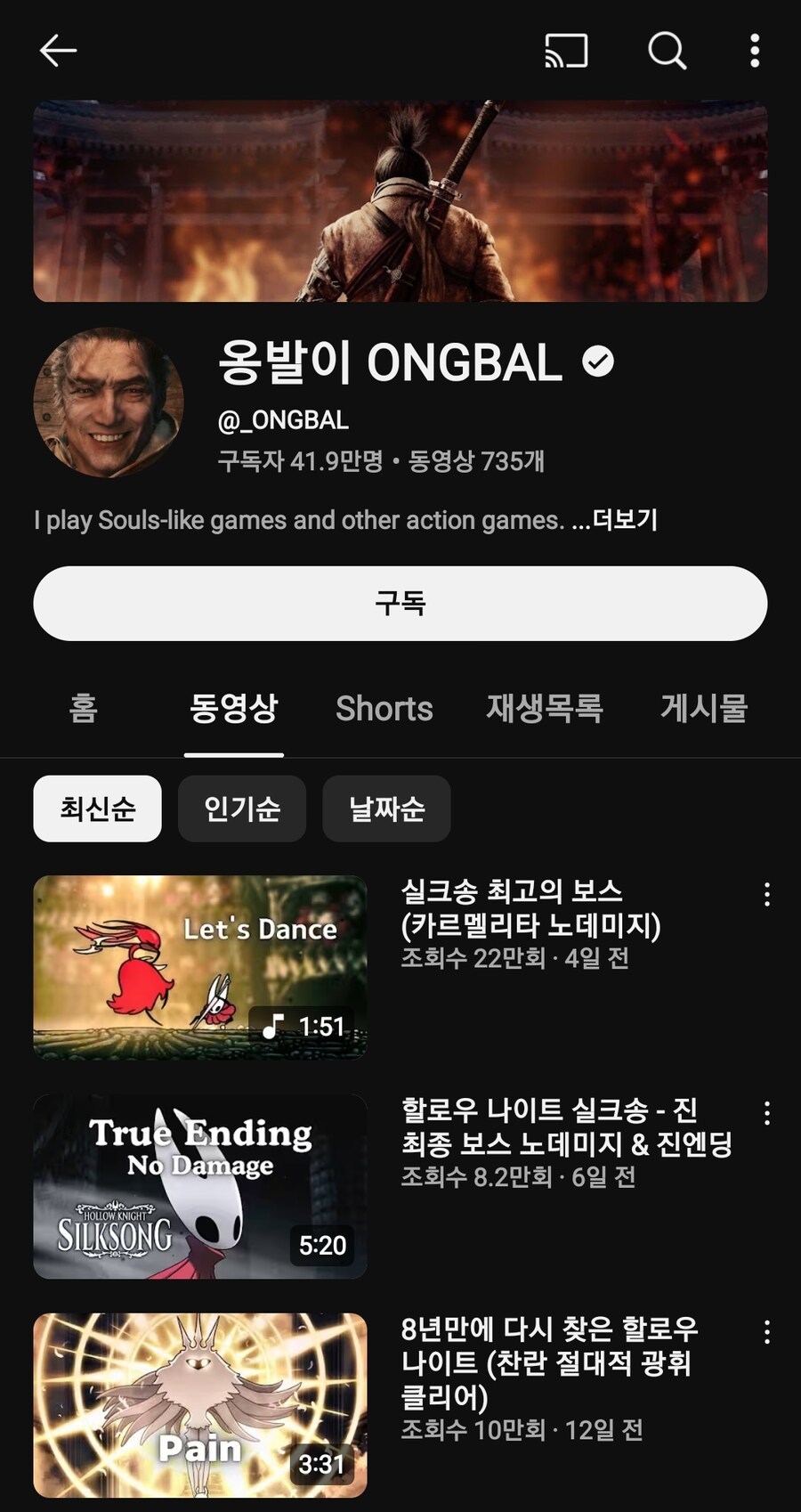Open the 게시물 section
801x1512 pixels.
[705, 709]
